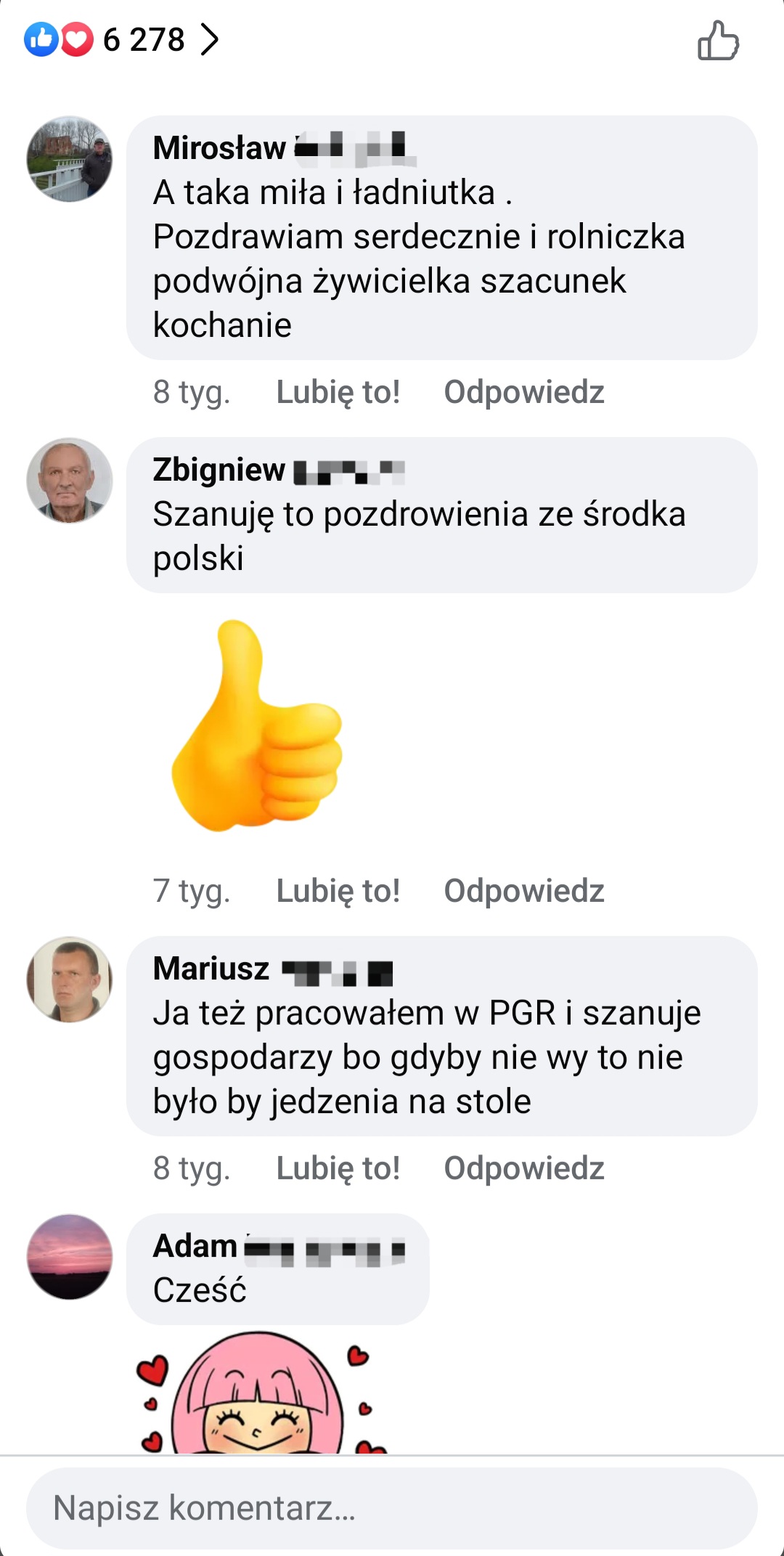Reply to Mirosław's comment via Odpowiedz

(523, 392)
